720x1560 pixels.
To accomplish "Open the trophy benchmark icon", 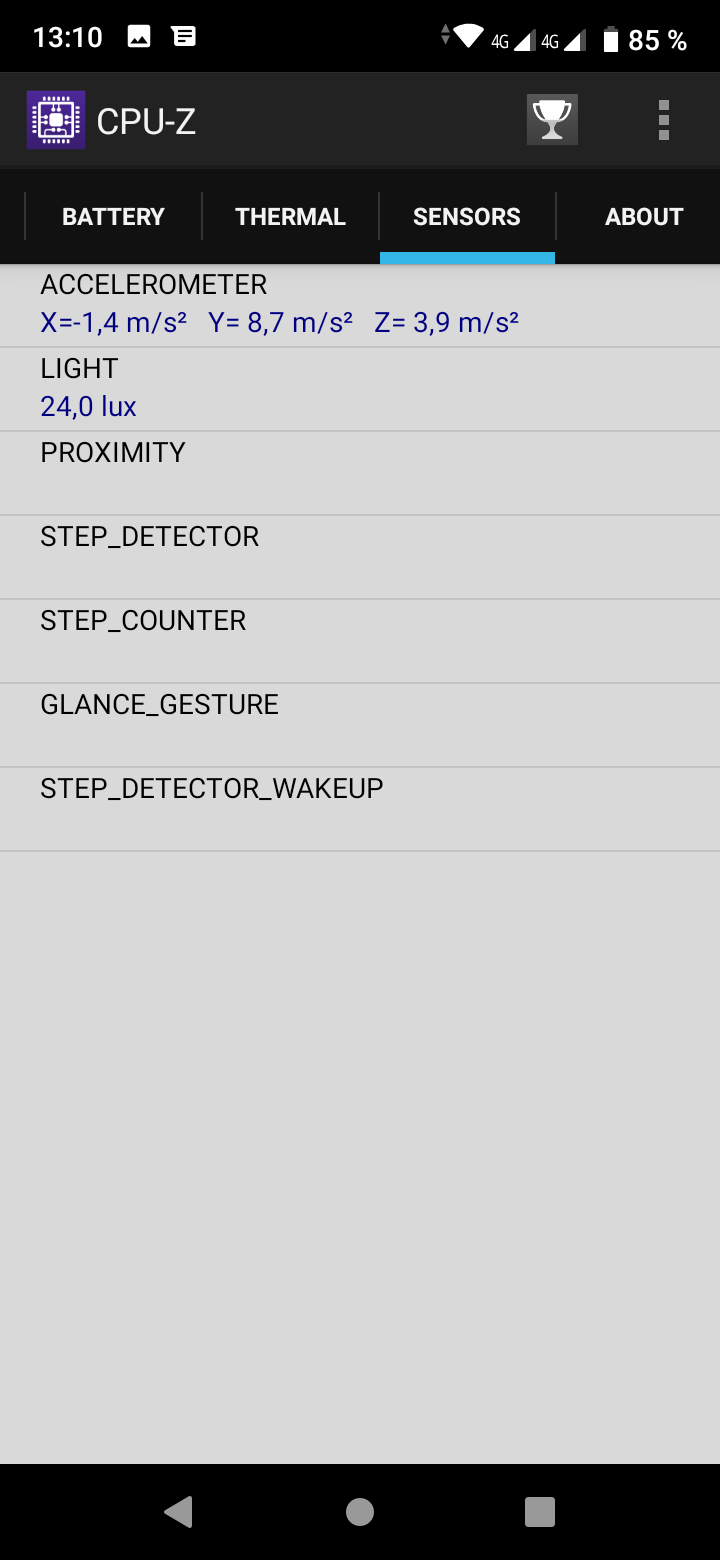I will 552,120.
